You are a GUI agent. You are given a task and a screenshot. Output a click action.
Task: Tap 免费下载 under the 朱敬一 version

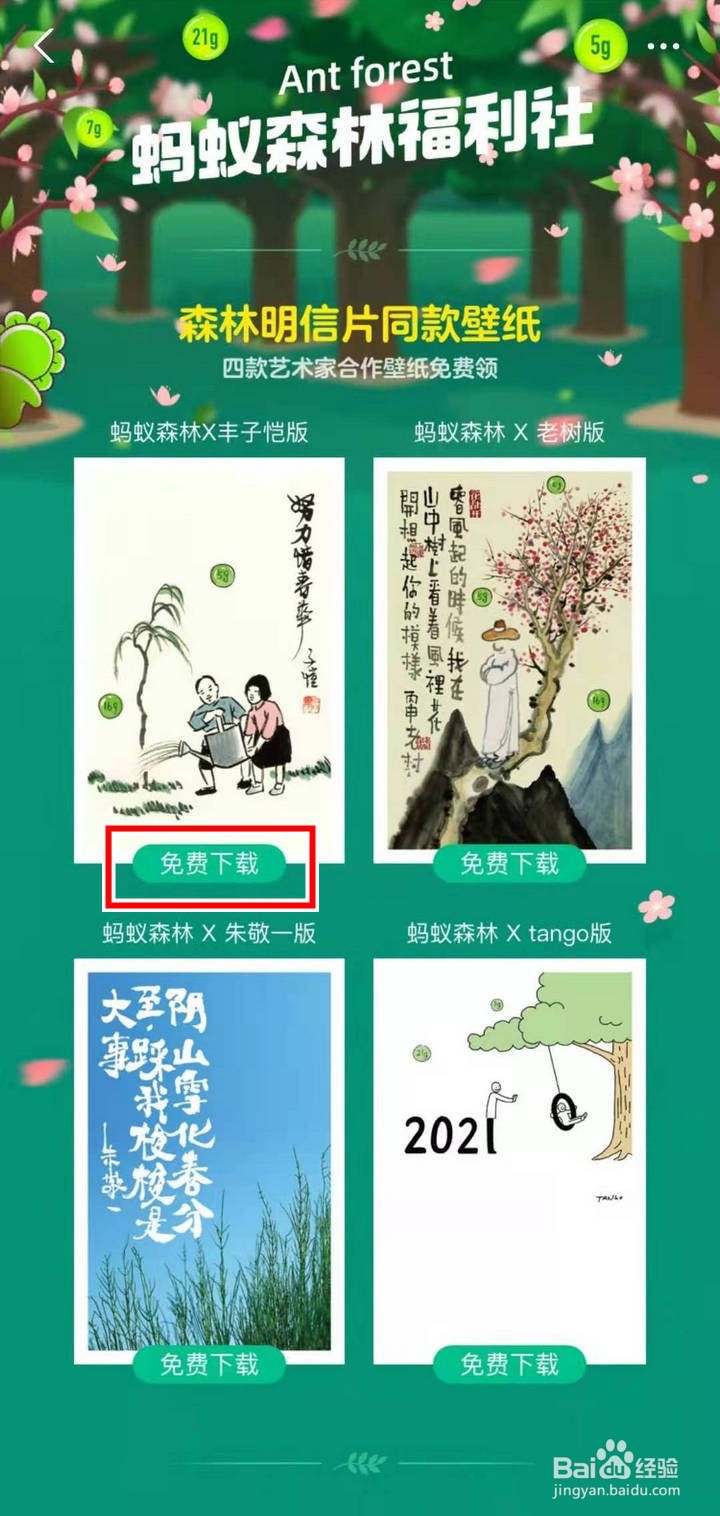tap(210, 1363)
